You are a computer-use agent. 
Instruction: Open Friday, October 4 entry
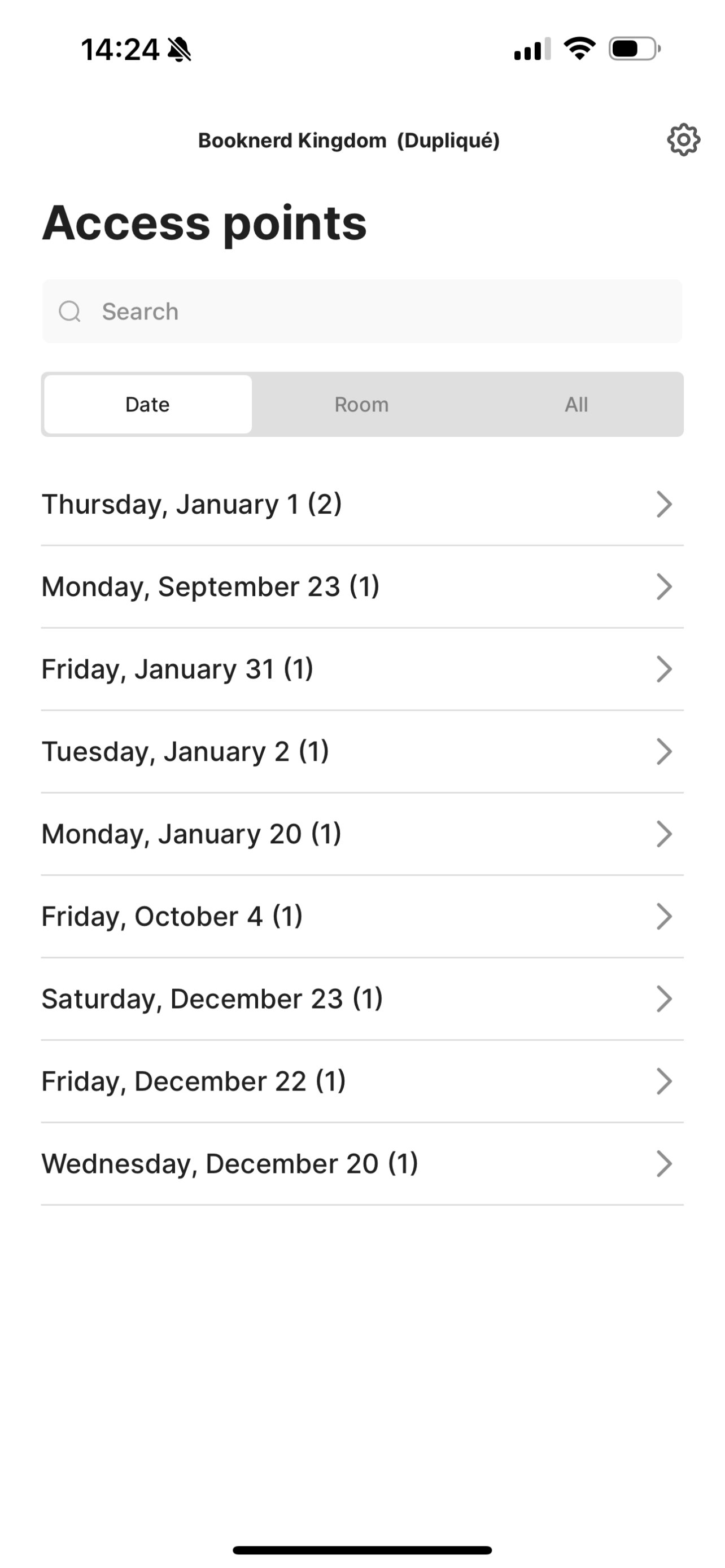pos(361,917)
